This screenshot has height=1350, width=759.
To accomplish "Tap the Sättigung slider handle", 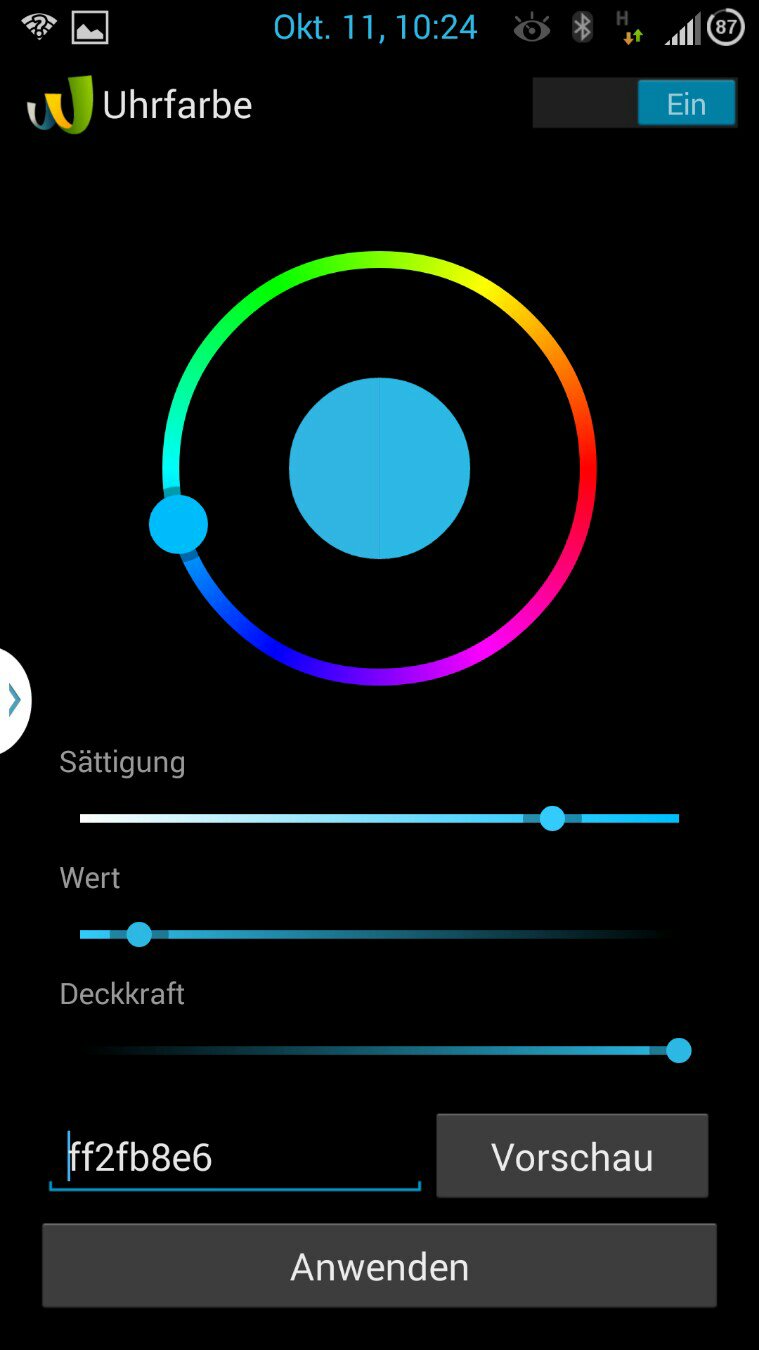I will [x=552, y=818].
